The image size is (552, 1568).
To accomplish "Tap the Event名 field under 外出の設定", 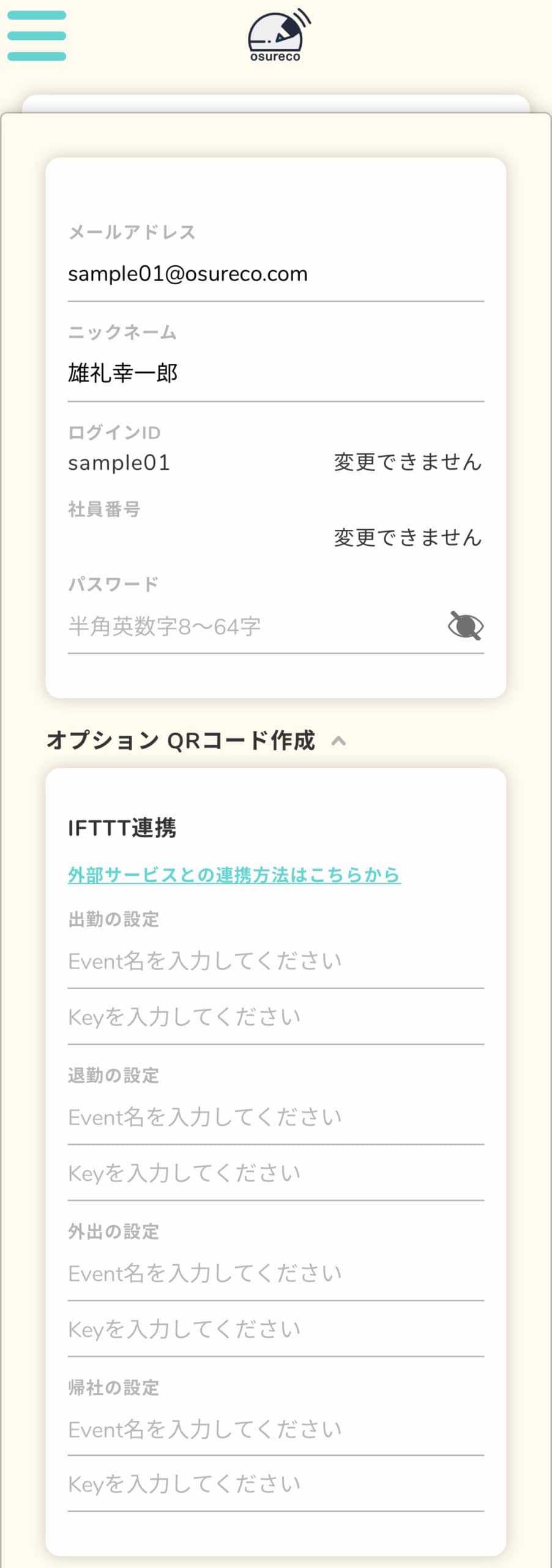I will (x=275, y=1274).
